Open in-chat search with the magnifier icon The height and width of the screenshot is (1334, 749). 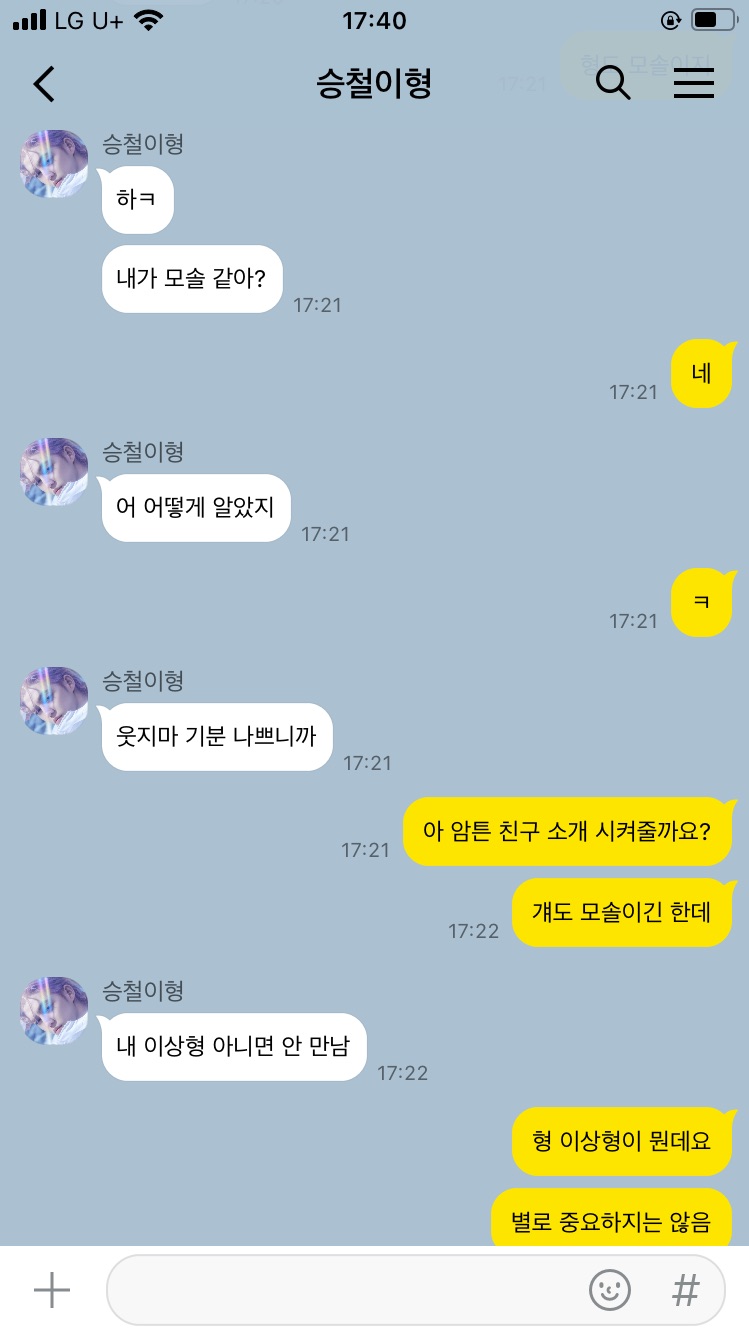[x=614, y=84]
